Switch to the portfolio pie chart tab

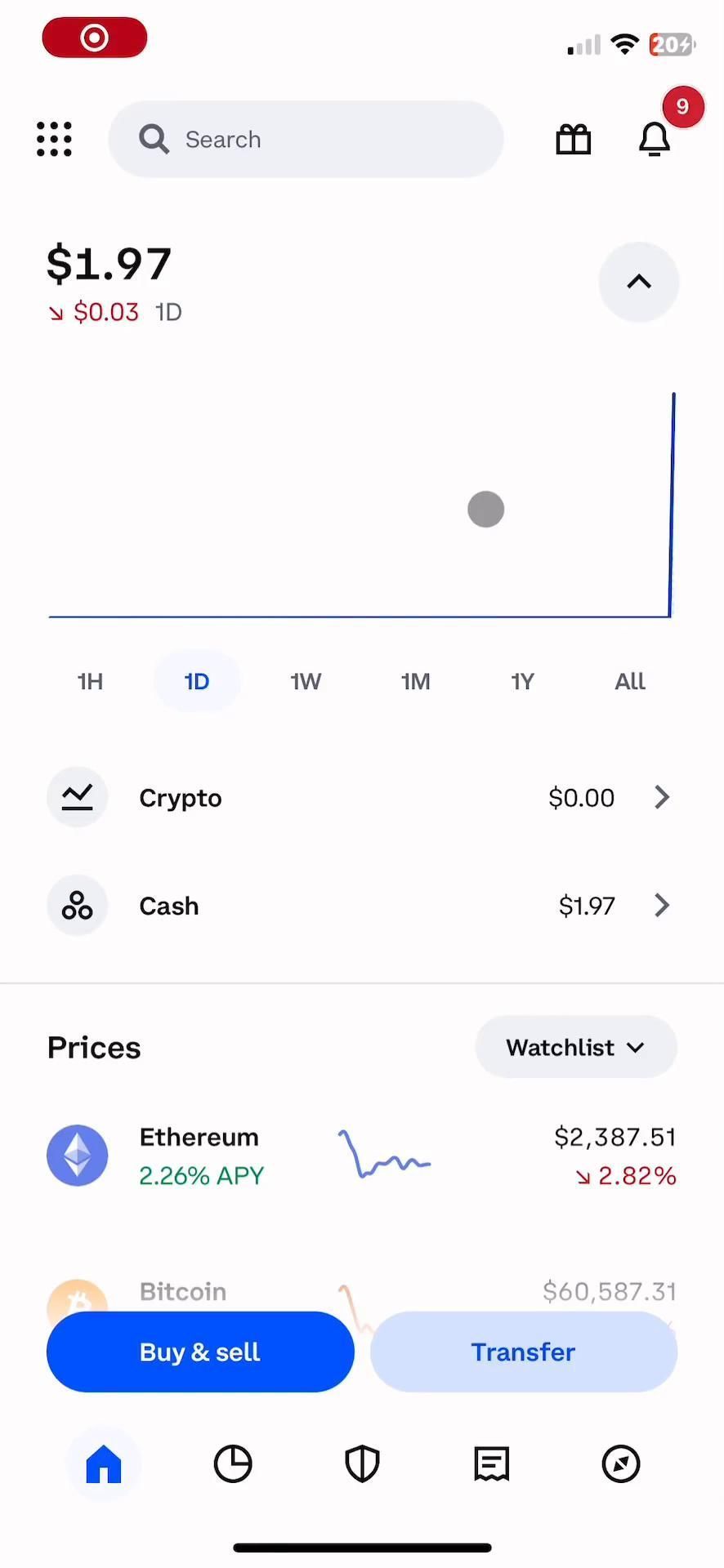click(x=233, y=1463)
